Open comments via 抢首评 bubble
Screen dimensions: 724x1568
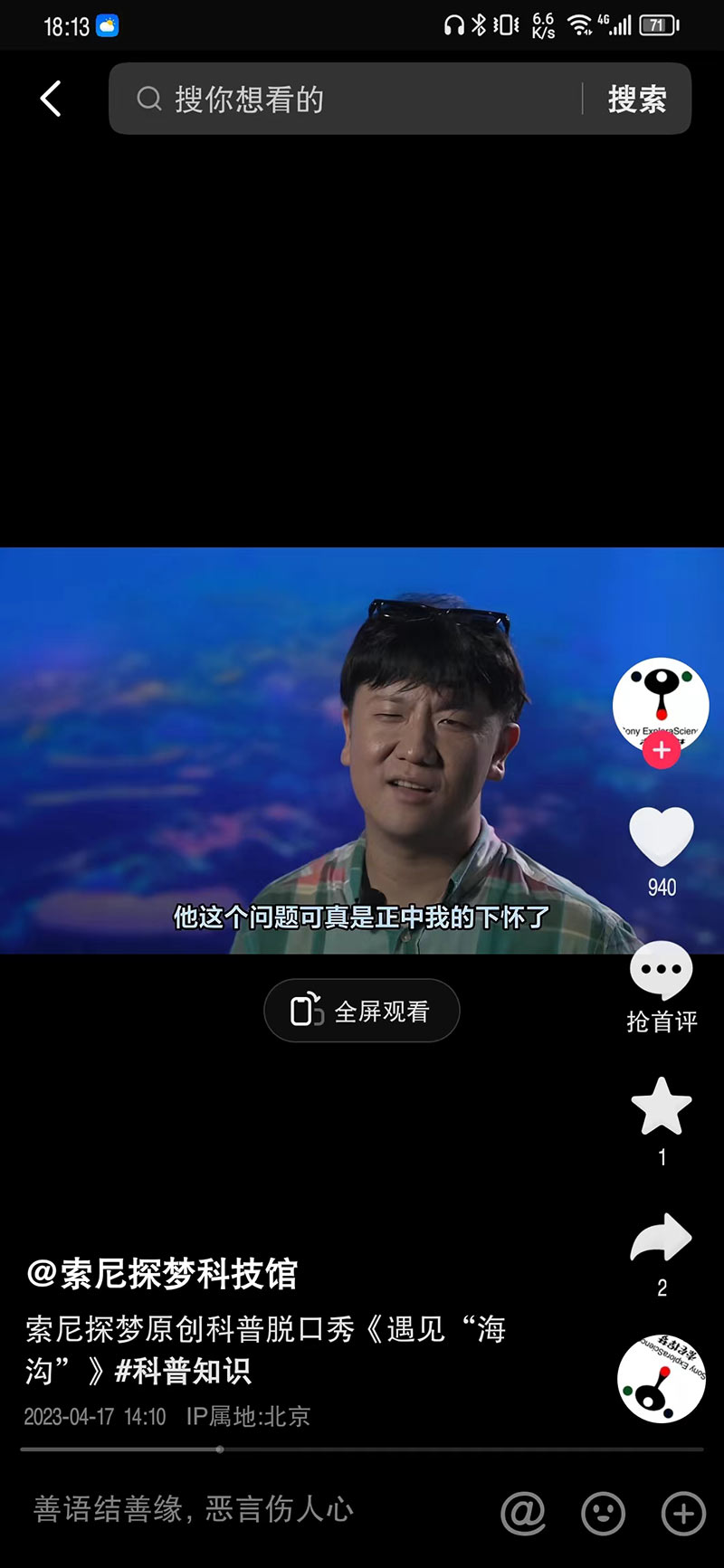662,971
